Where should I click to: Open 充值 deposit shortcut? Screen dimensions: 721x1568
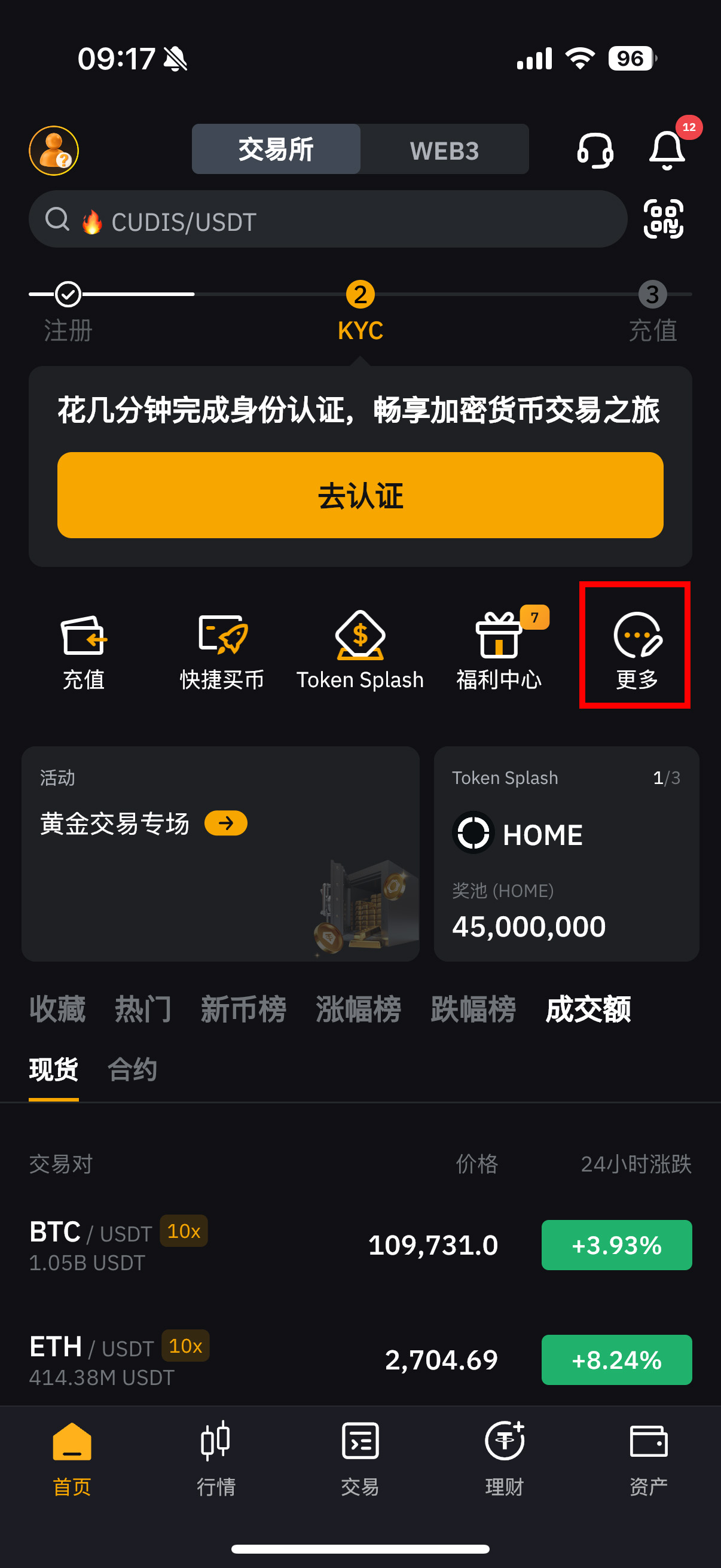tap(84, 651)
